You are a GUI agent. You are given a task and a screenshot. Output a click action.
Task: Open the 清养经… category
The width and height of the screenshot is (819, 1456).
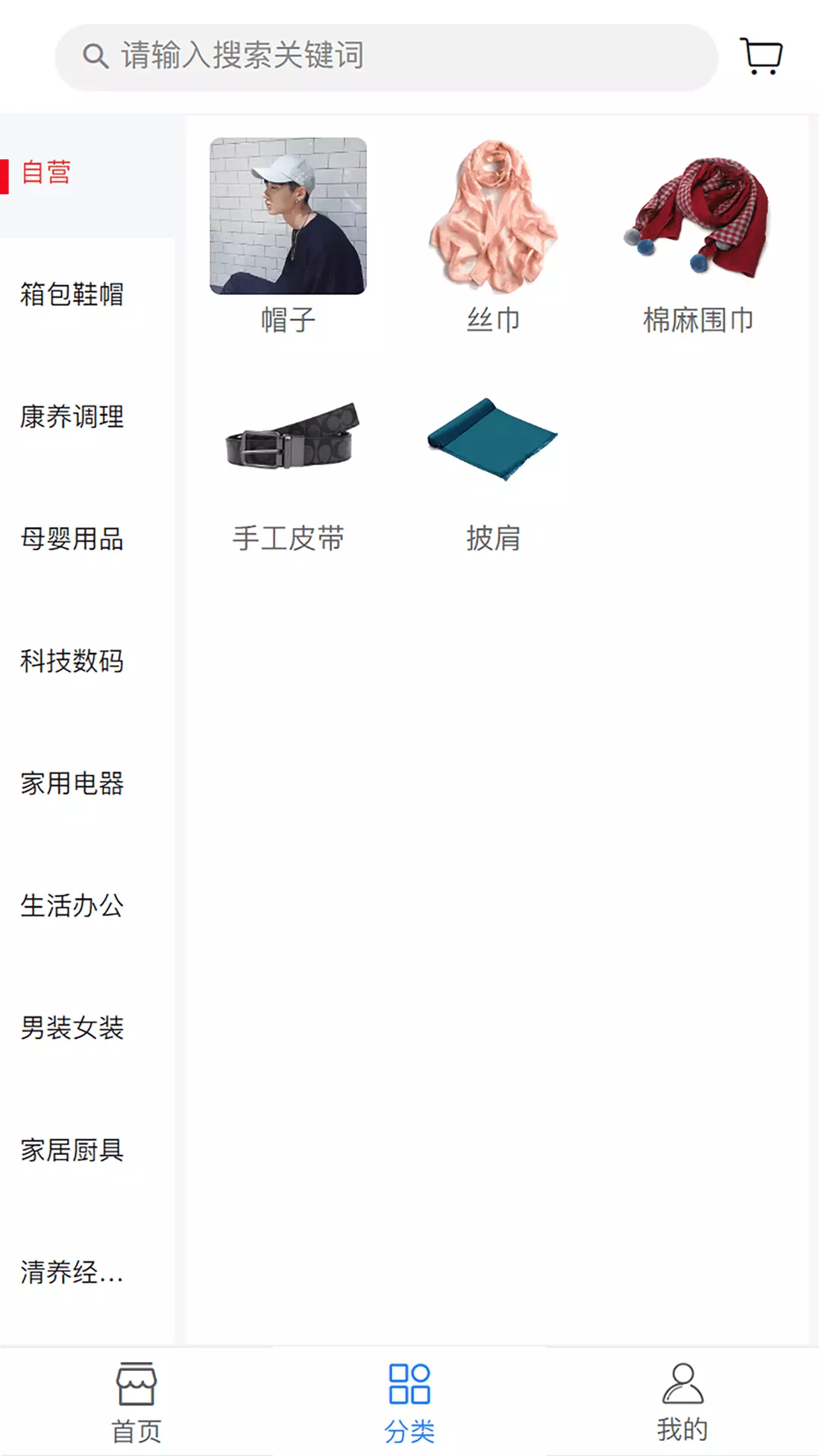click(x=87, y=1272)
